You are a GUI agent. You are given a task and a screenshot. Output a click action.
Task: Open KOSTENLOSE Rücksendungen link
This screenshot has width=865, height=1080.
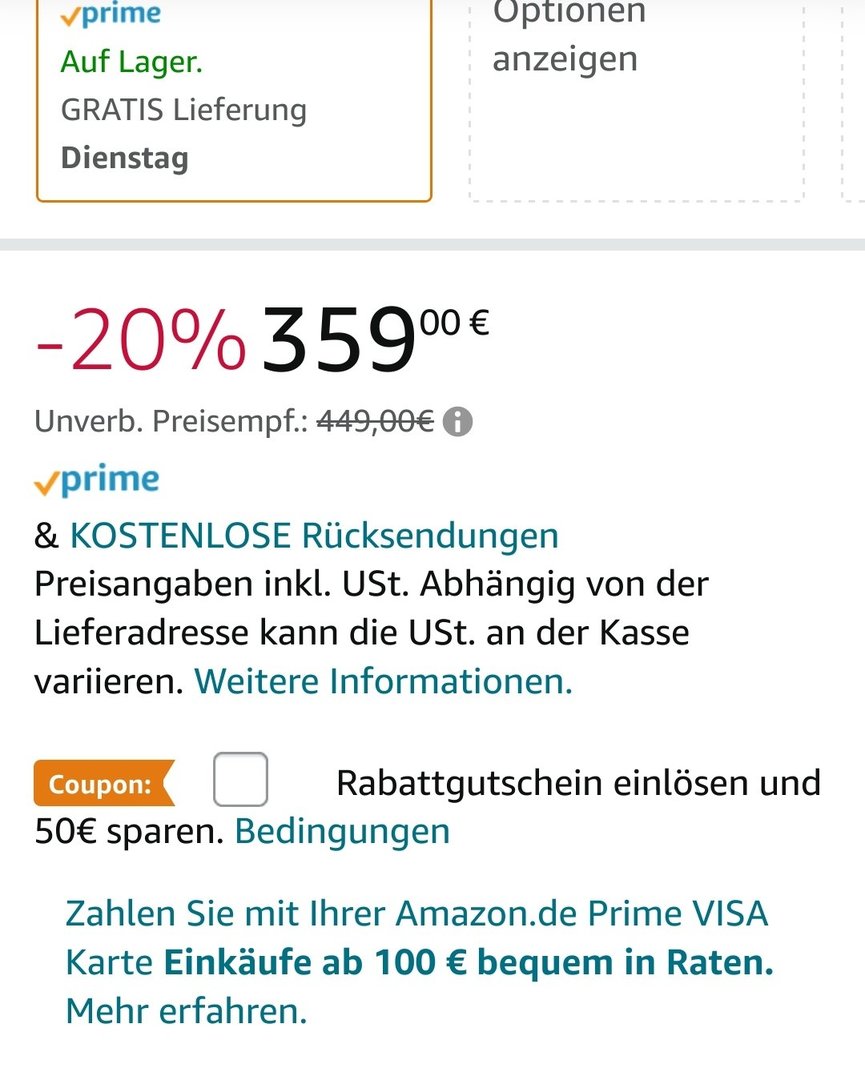pos(313,536)
